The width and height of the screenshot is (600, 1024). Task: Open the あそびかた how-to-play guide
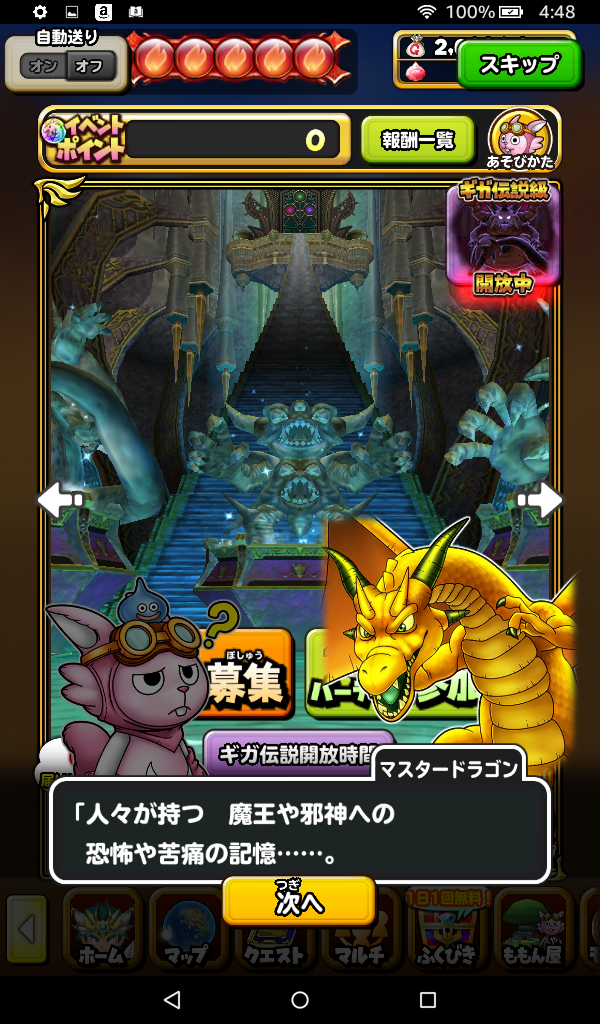pyautogui.click(x=521, y=140)
